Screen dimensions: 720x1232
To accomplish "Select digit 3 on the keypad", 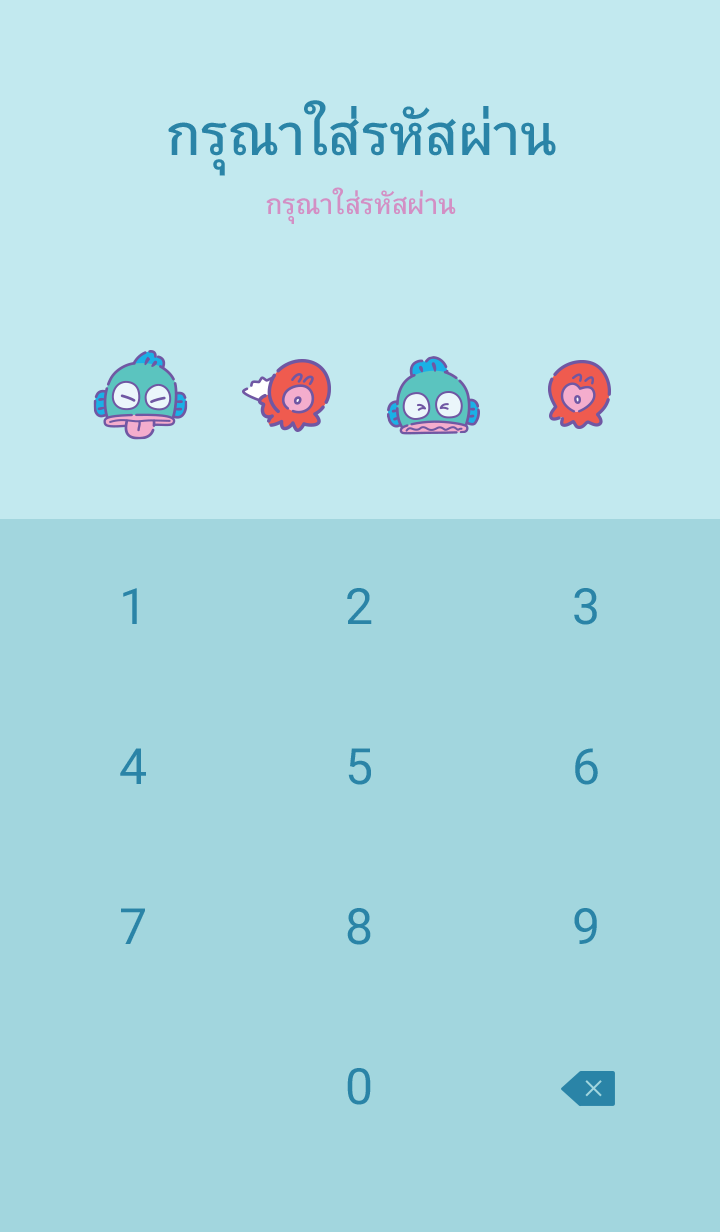I will pos(585,607).
